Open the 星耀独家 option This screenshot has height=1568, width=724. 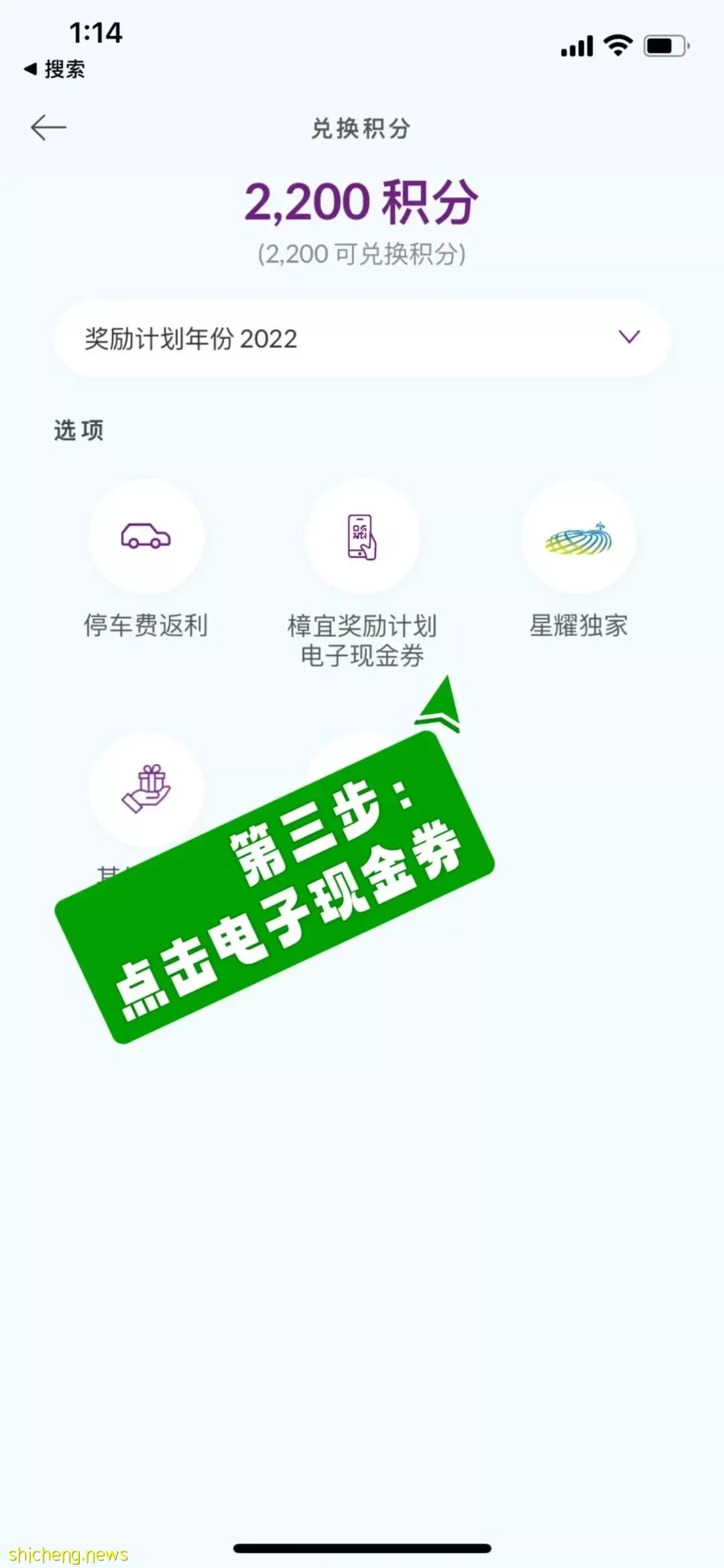click(x=579, y=537)
